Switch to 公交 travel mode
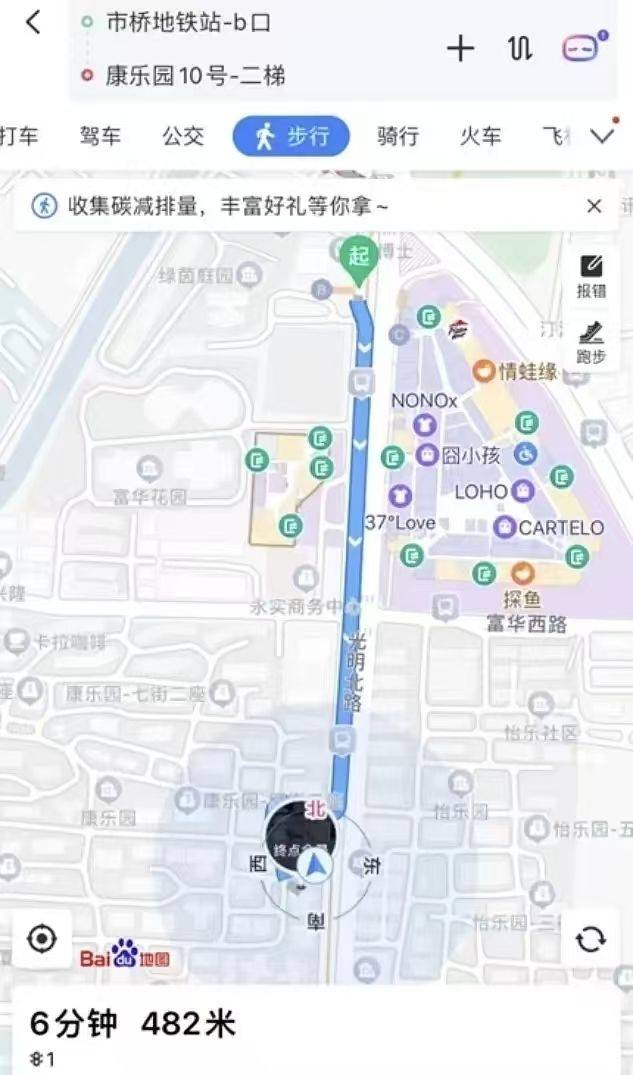Screen dimensions: 633x1075 [183, 137]
